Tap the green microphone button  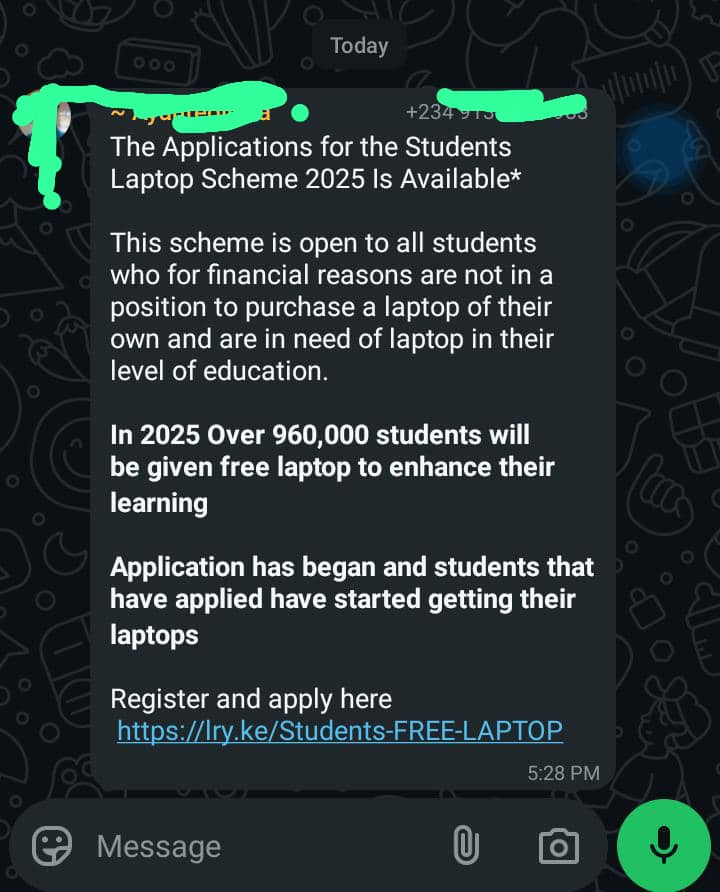point(663,846)
